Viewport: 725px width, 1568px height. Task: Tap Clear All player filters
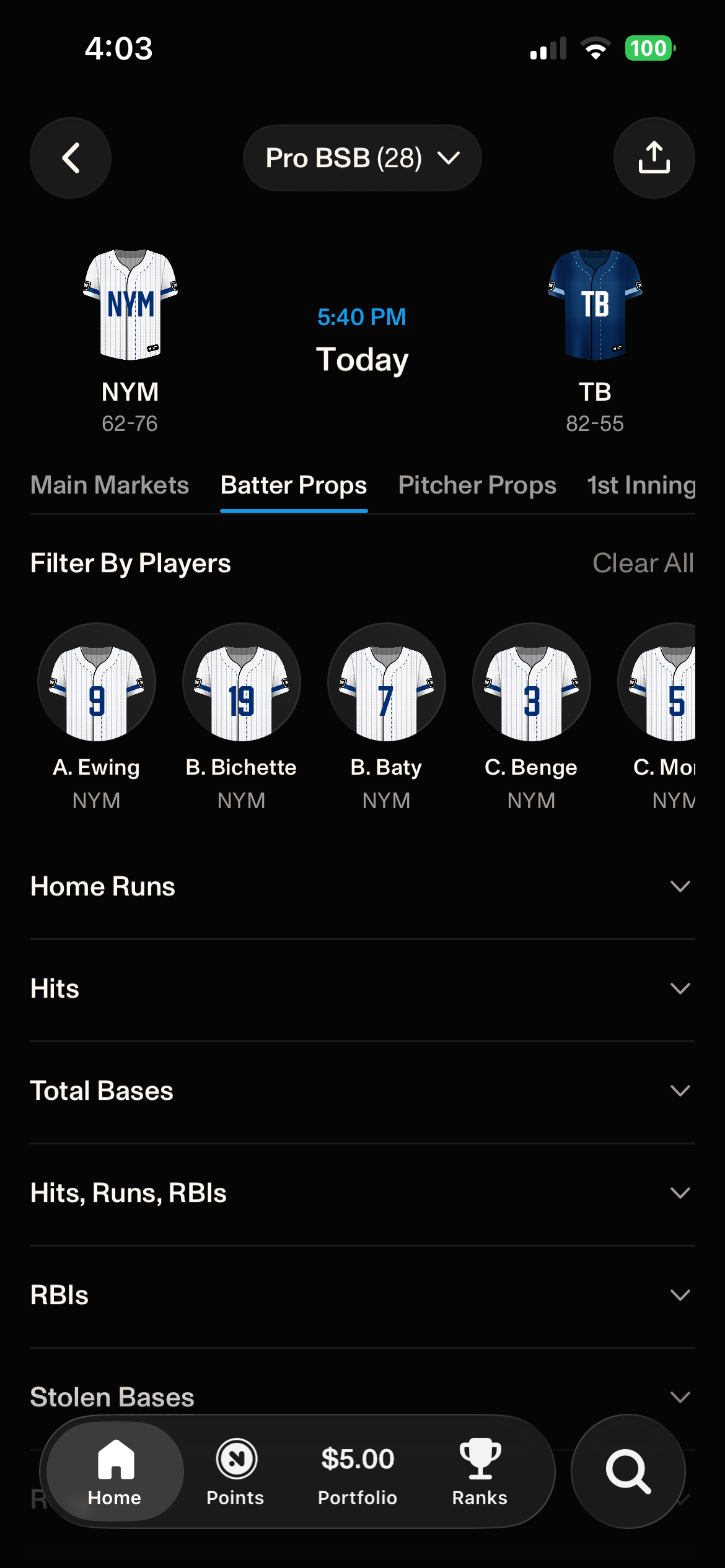[x=643, y=563]
